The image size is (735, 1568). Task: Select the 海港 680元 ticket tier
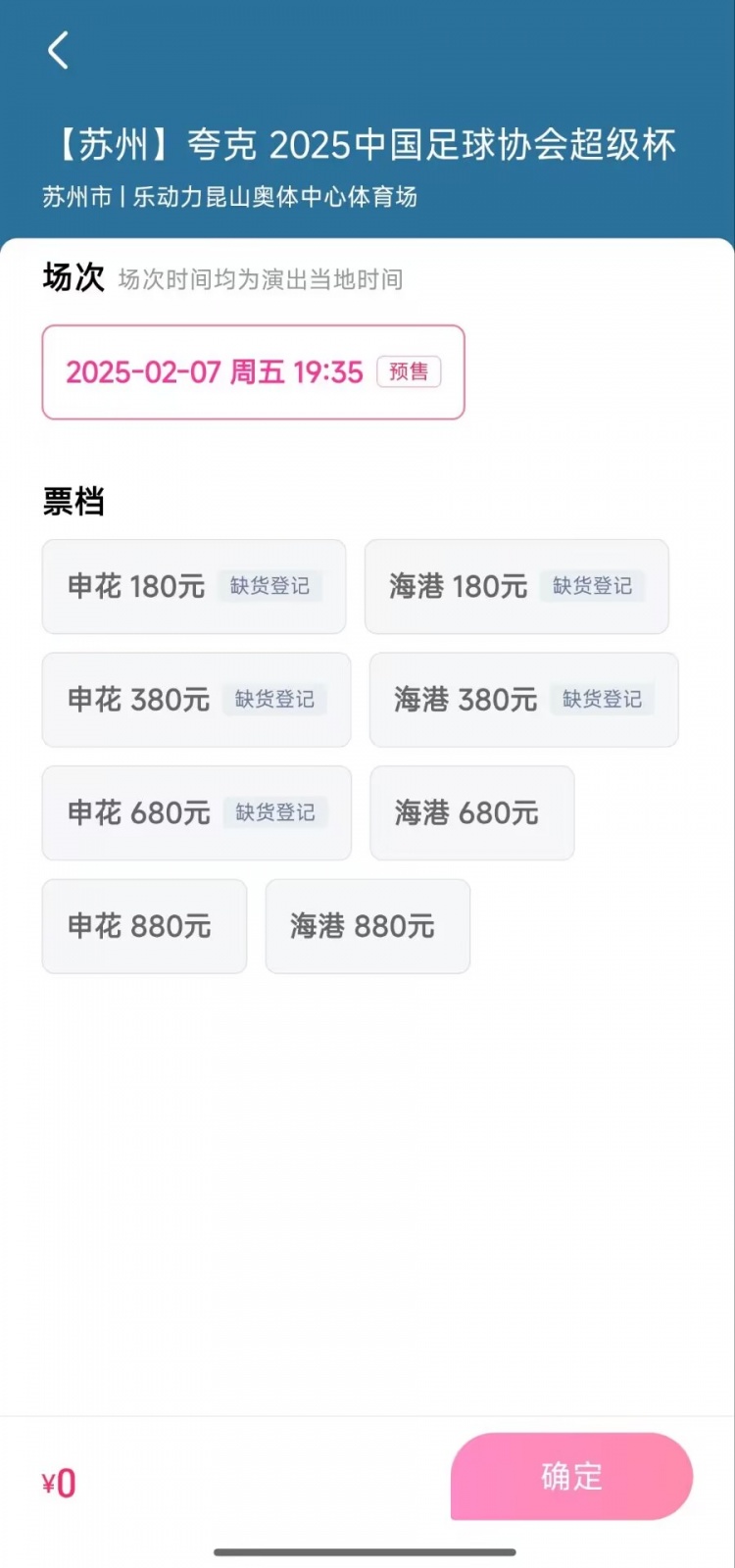pyautogui.click(x=471, y=813)
